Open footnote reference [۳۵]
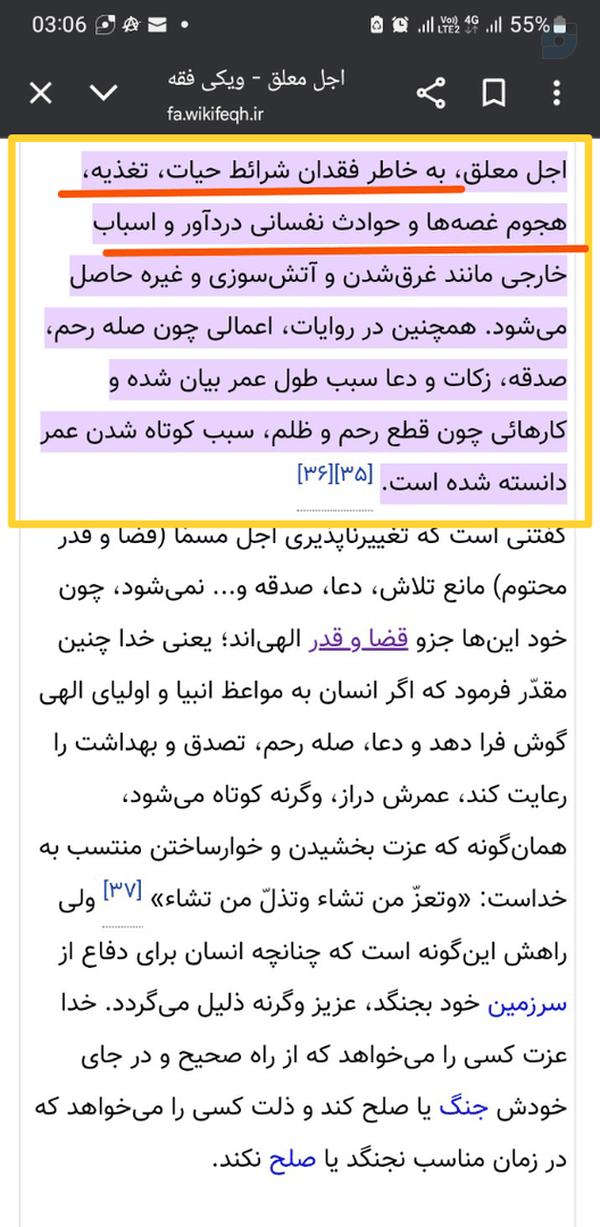The width and height of the screenshot is (600, 1227). click(355, 473)
